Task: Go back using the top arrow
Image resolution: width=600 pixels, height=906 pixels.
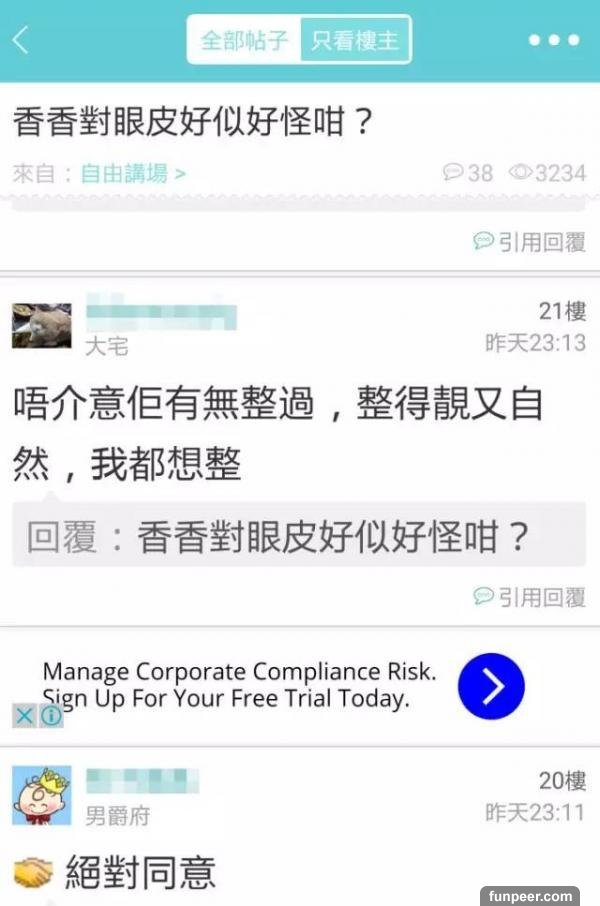Action: point(21,41)
